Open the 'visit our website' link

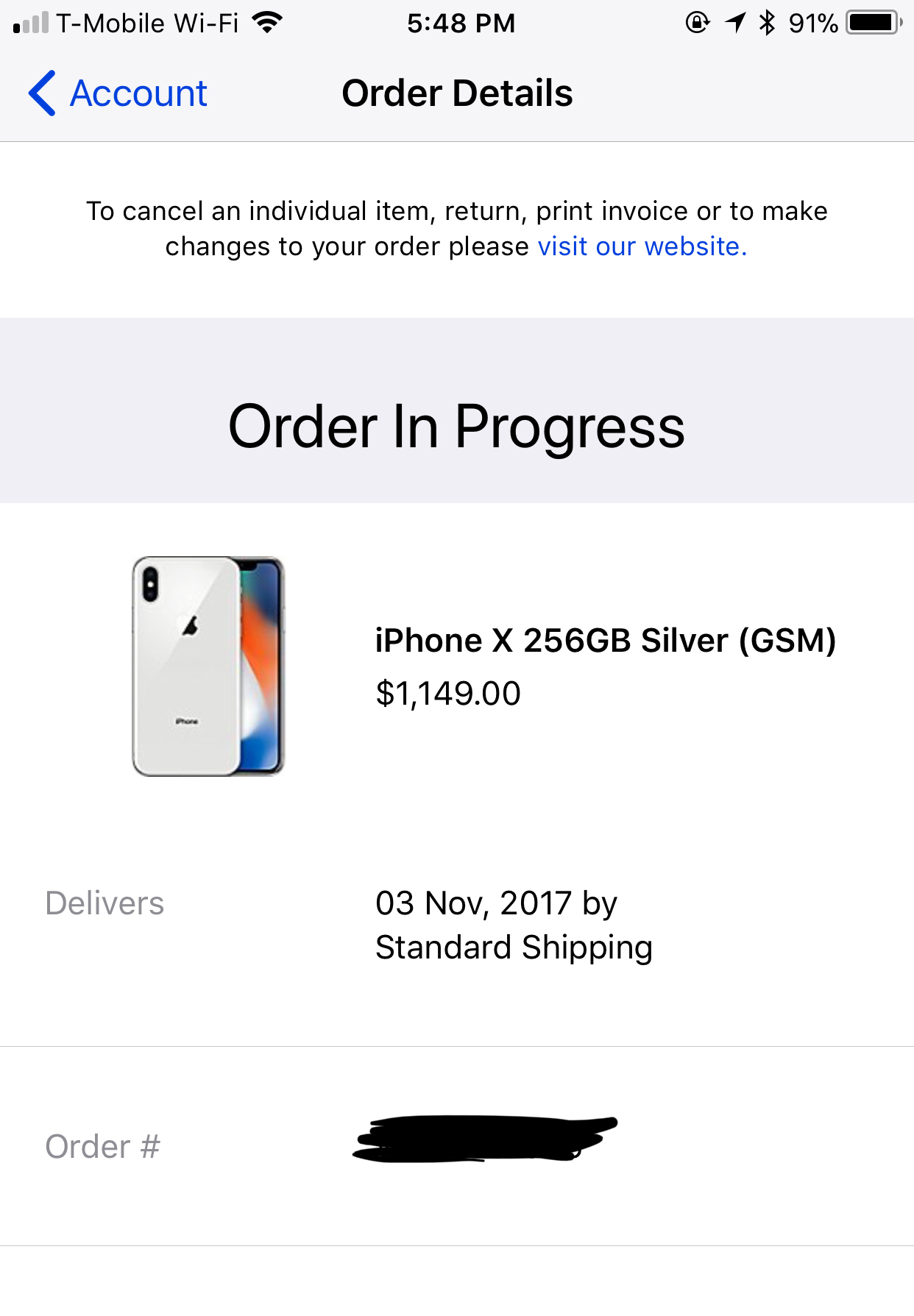pyautogui.click(x=642, y=246)
